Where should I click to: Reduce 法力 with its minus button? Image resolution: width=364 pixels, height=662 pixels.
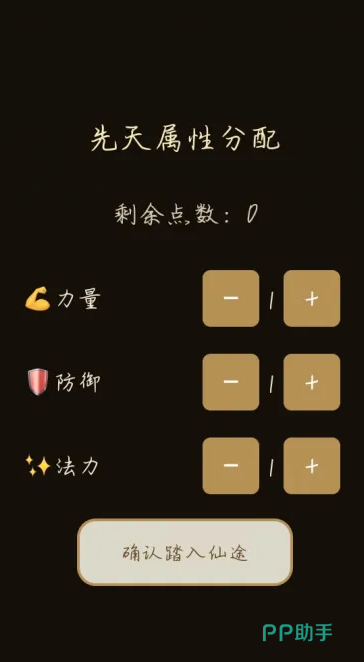click(x=231, y=466)
